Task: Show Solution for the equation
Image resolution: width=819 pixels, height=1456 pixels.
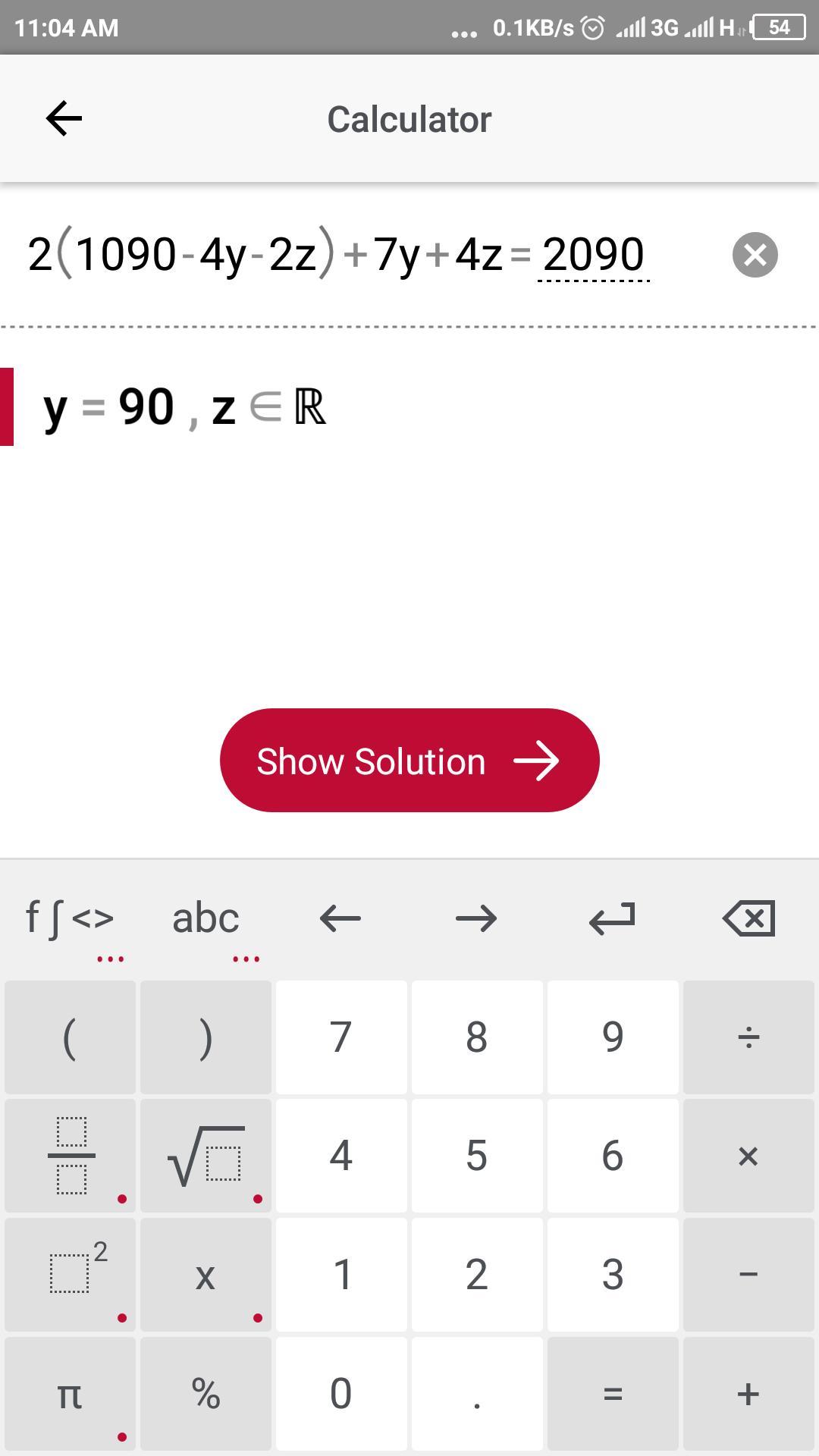Action: point(409,761)
